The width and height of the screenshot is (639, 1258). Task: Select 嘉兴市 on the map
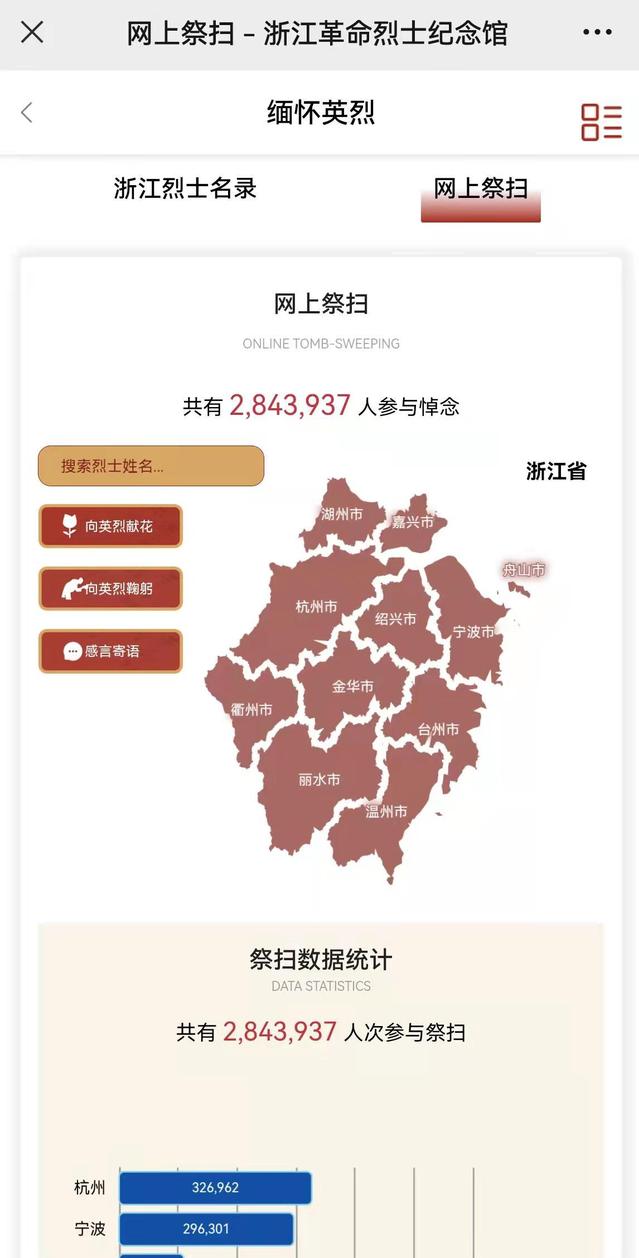(x=412, y=523)
